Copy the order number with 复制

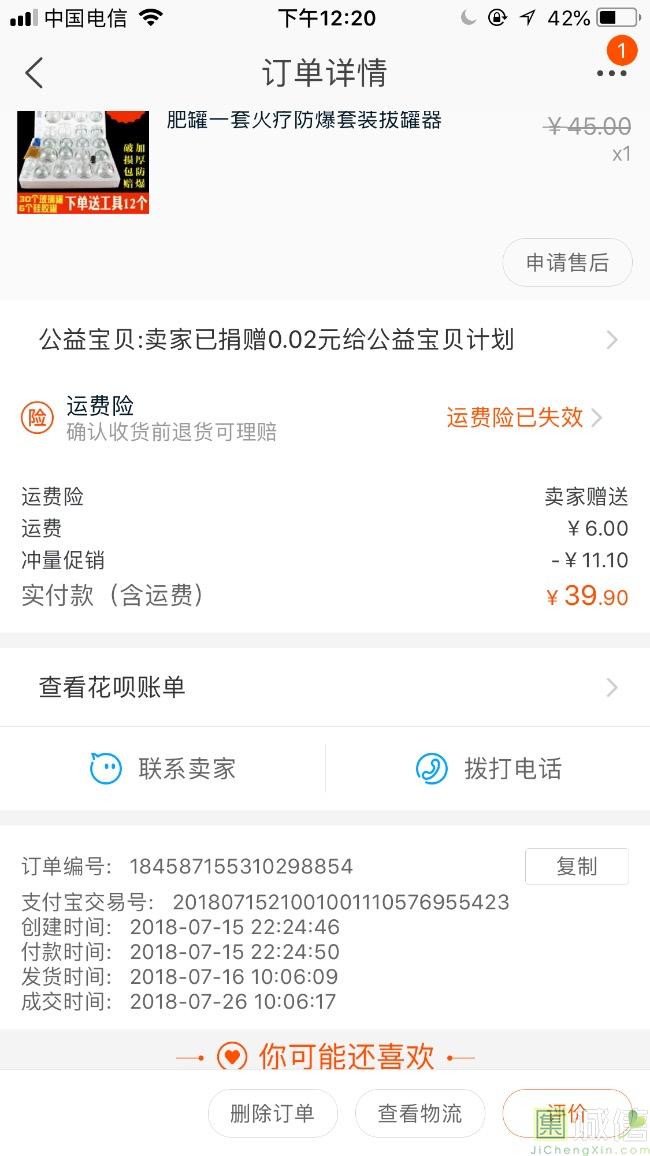[576, 866]
